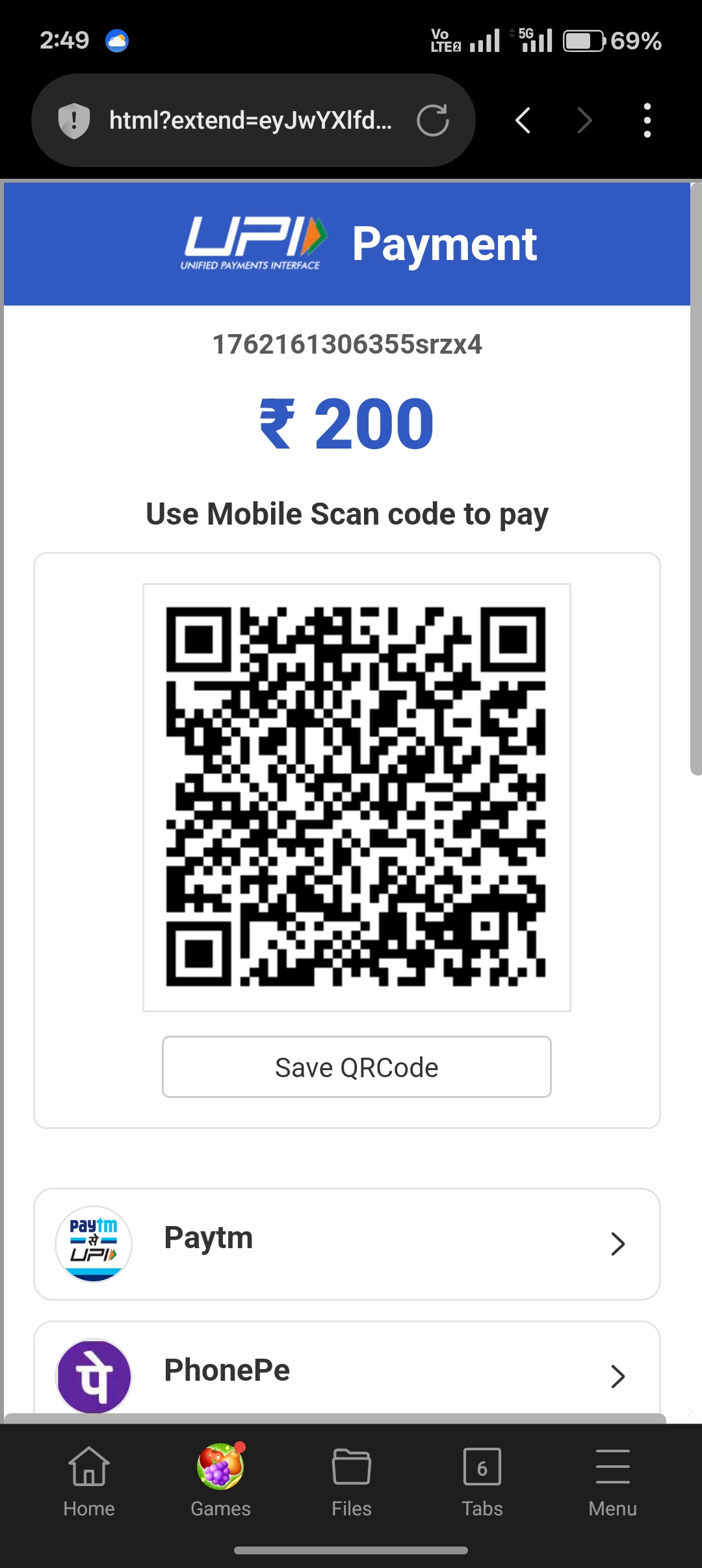Tap the URL address bar

point(250,120)
